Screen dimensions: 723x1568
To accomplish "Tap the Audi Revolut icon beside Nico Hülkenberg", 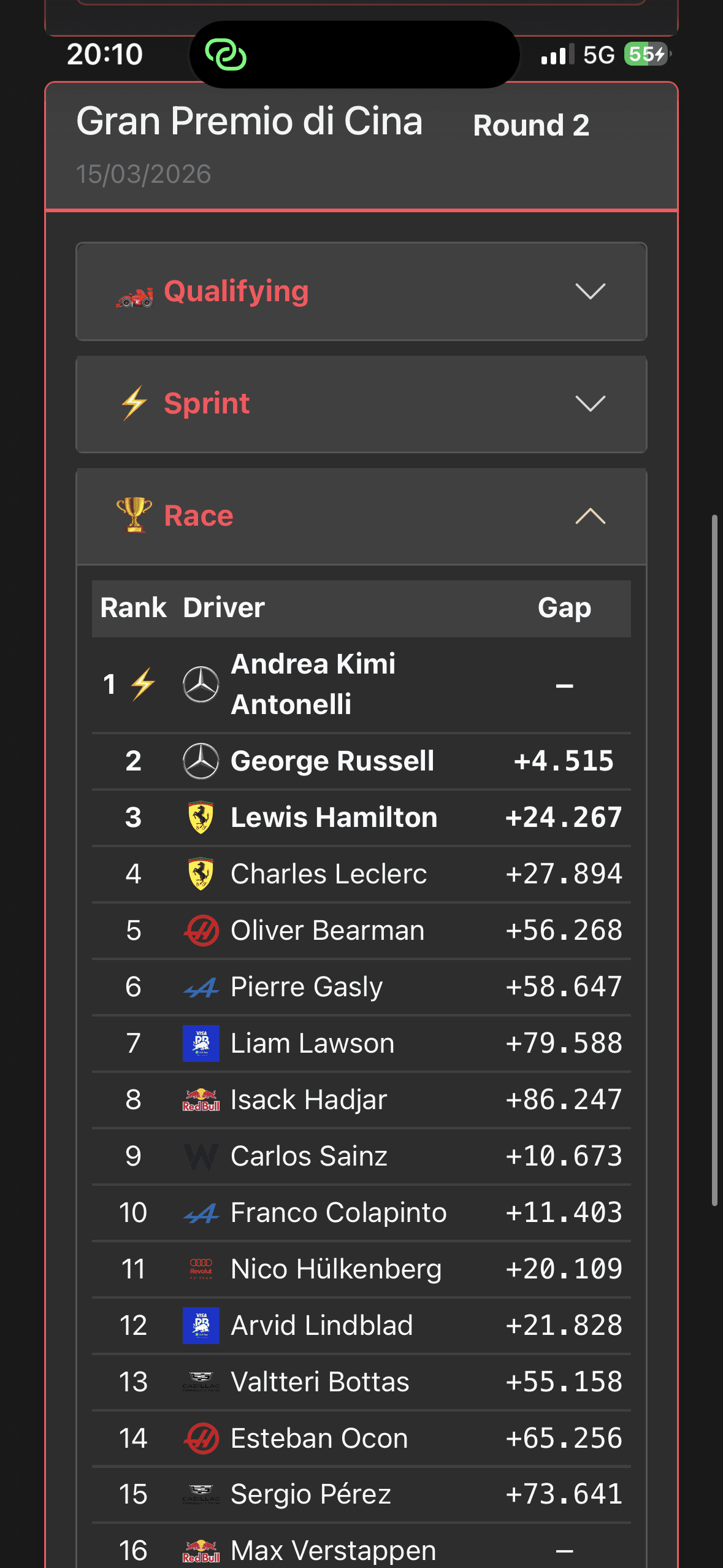I will click(201, 1269).
